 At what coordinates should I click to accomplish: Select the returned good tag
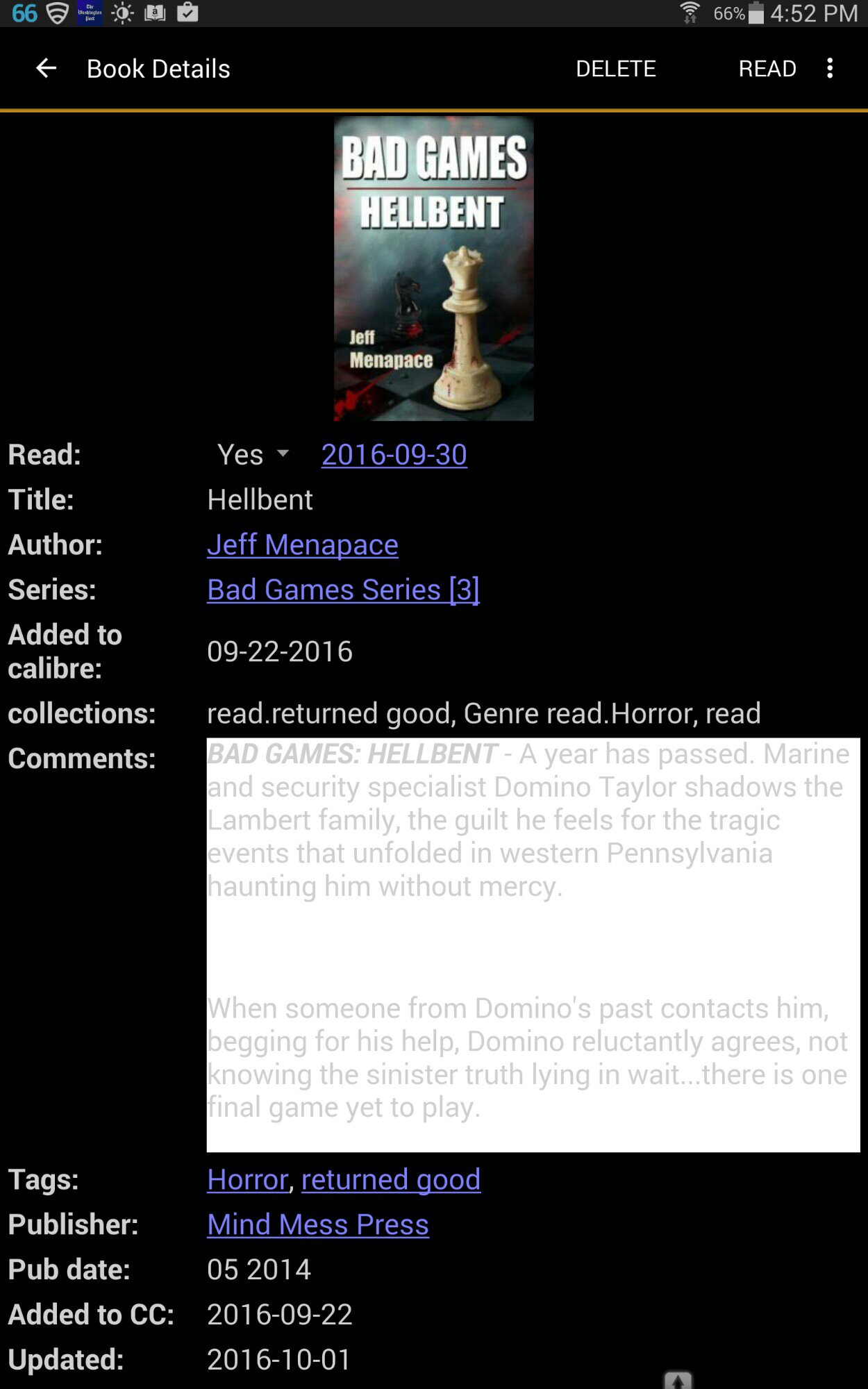coord(391,1179)
